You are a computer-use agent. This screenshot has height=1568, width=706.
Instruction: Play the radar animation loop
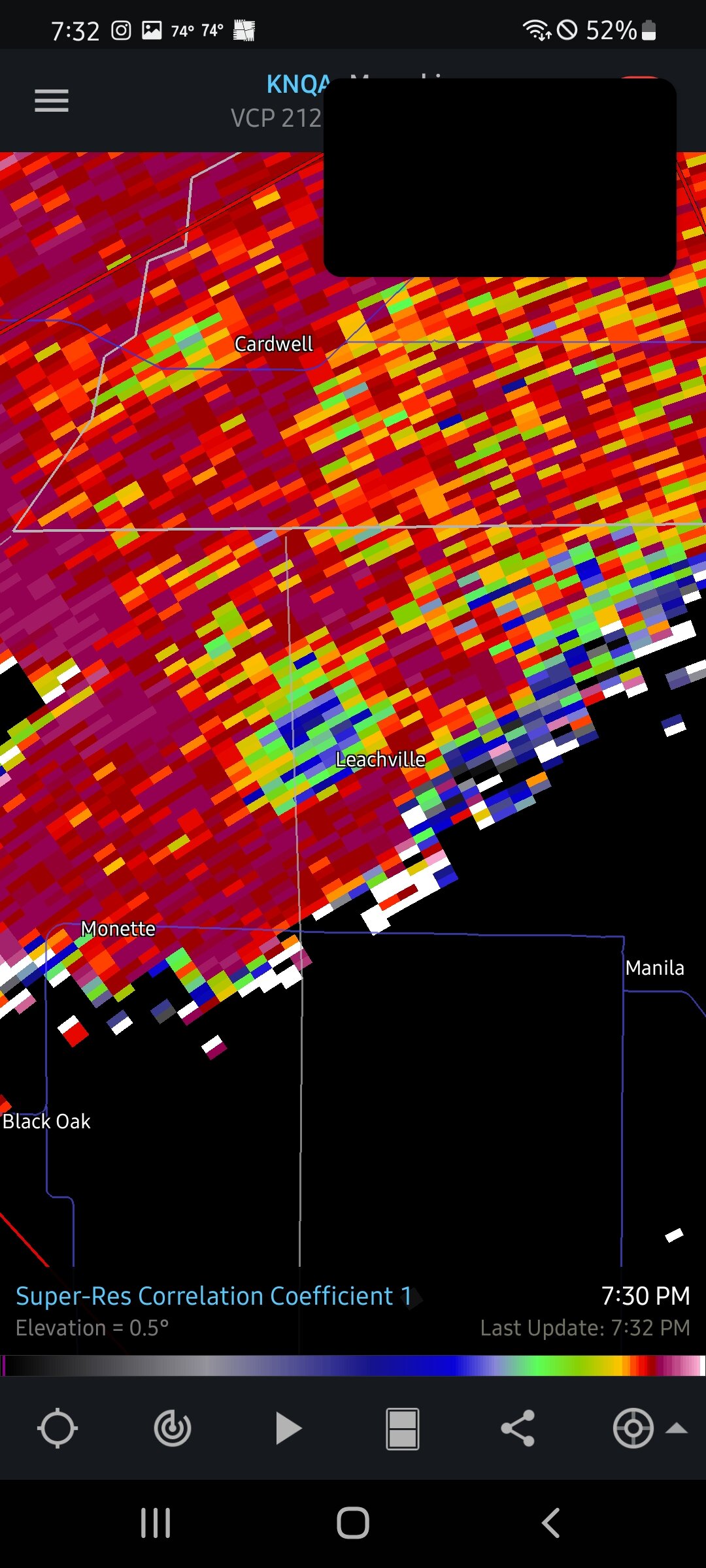pos(288,1429)
